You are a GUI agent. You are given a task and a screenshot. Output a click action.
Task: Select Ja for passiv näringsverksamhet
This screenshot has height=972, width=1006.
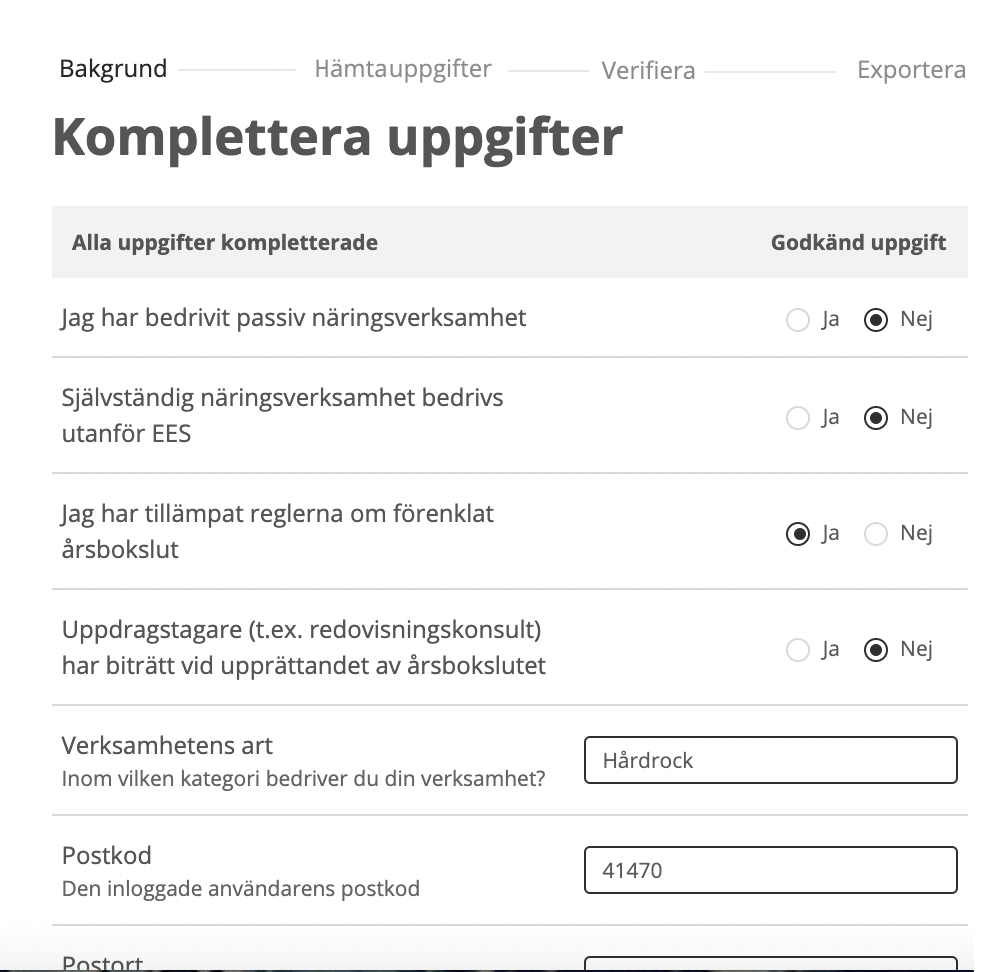click(x=798, y=321)
